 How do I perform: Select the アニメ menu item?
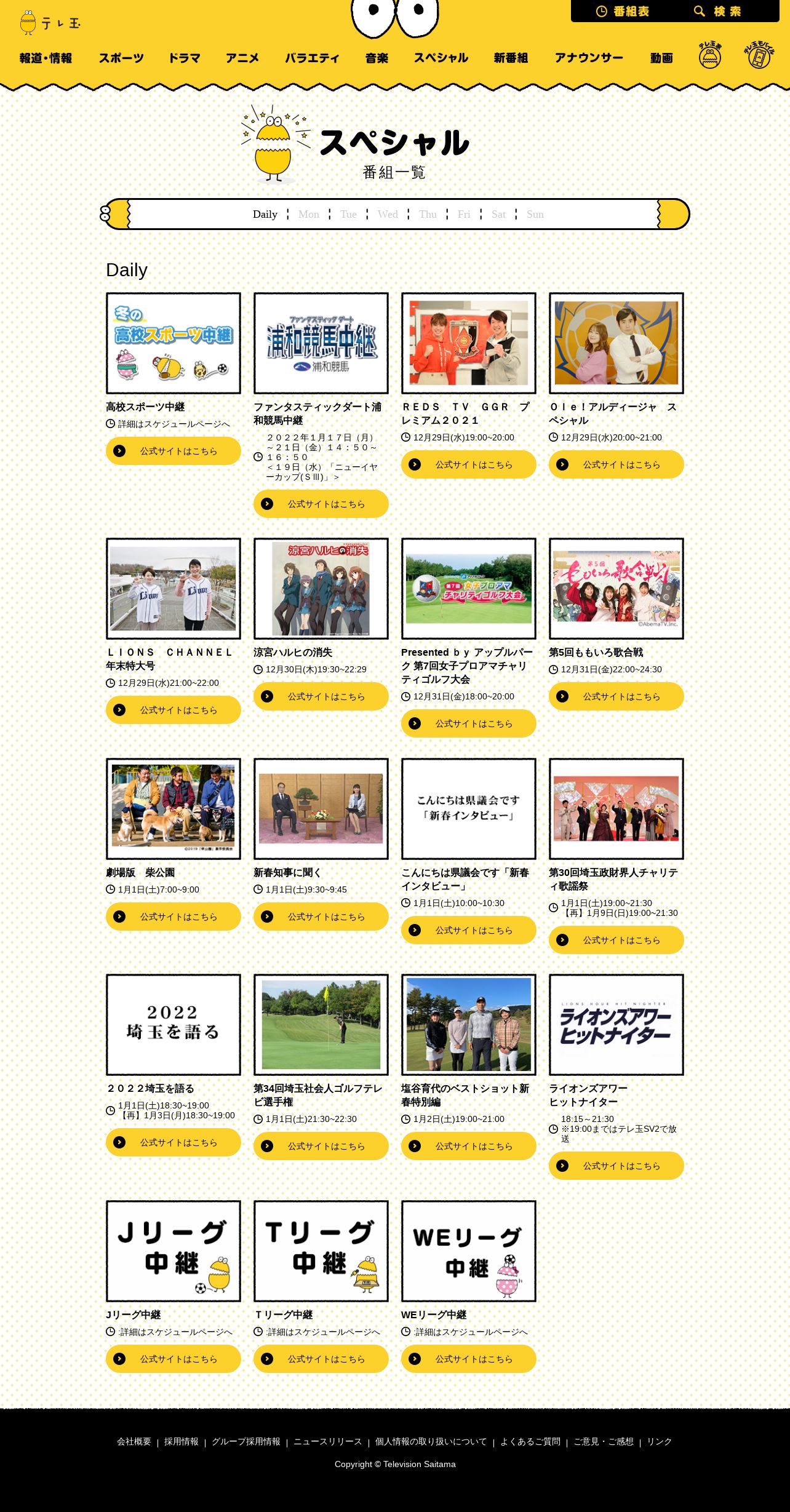pyautogui.click(x=242, y=58)
